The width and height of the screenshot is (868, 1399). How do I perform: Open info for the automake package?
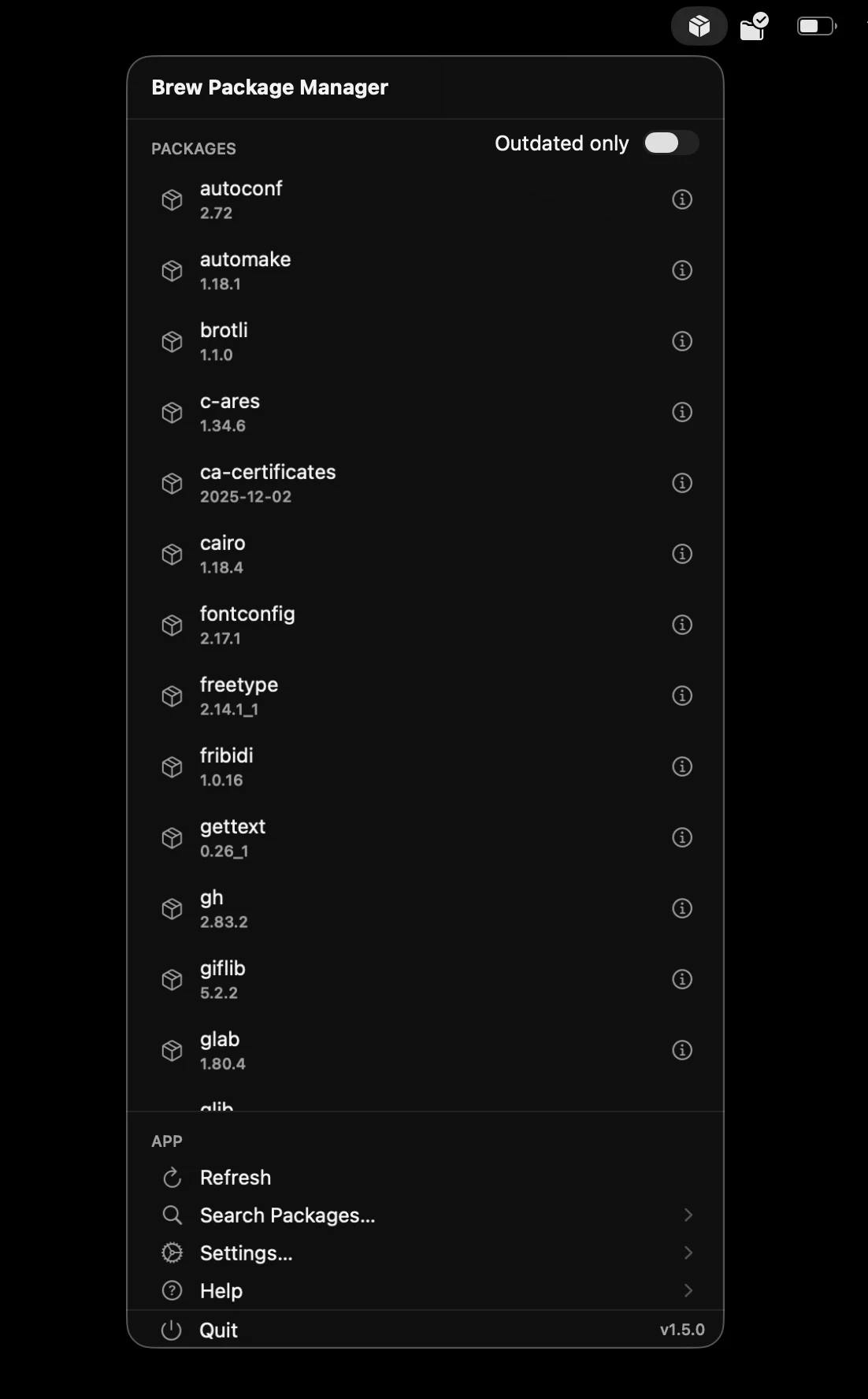coord(681,270)
